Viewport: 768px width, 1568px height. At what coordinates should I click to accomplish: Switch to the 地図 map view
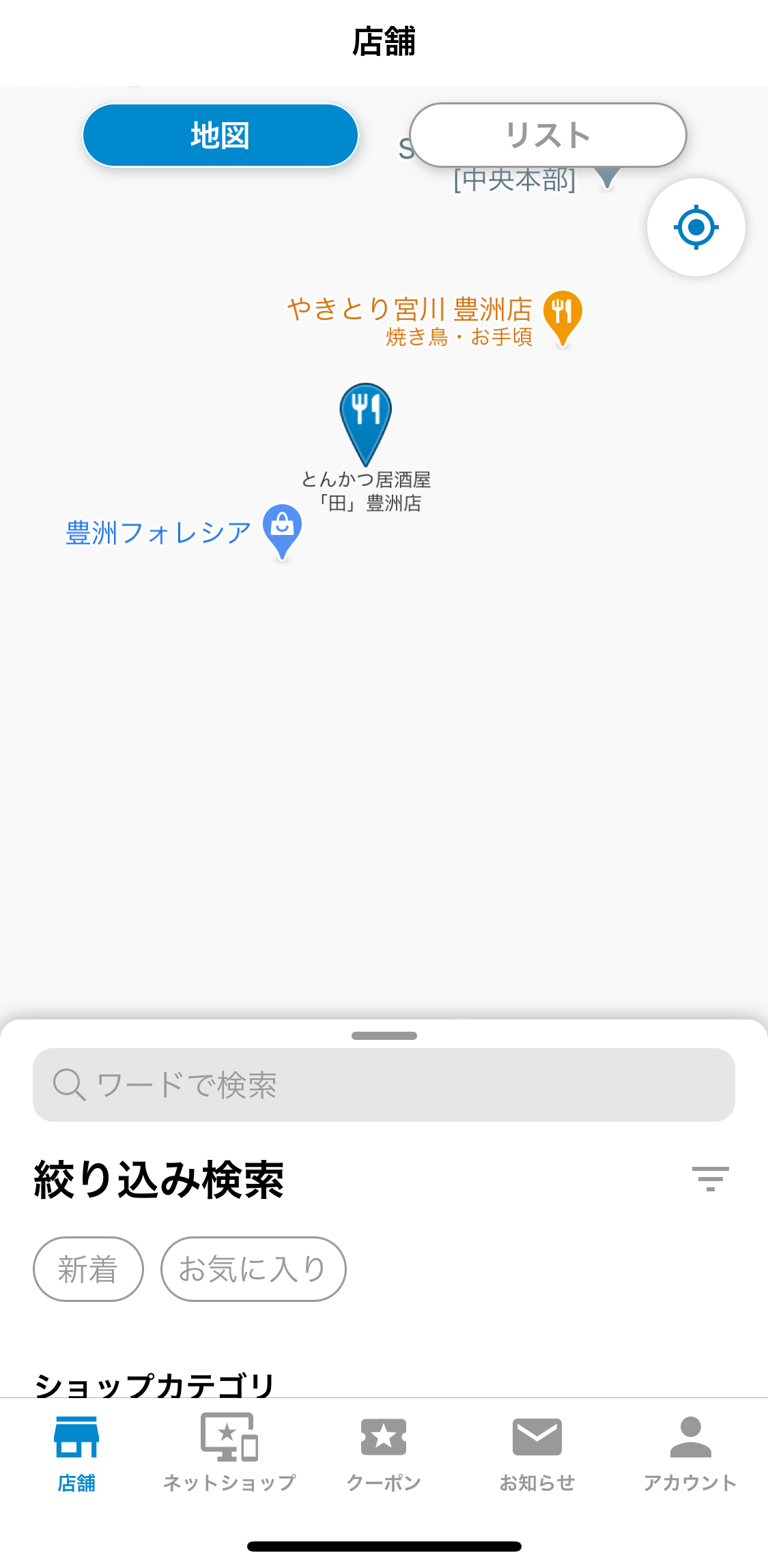coord(221,135)
